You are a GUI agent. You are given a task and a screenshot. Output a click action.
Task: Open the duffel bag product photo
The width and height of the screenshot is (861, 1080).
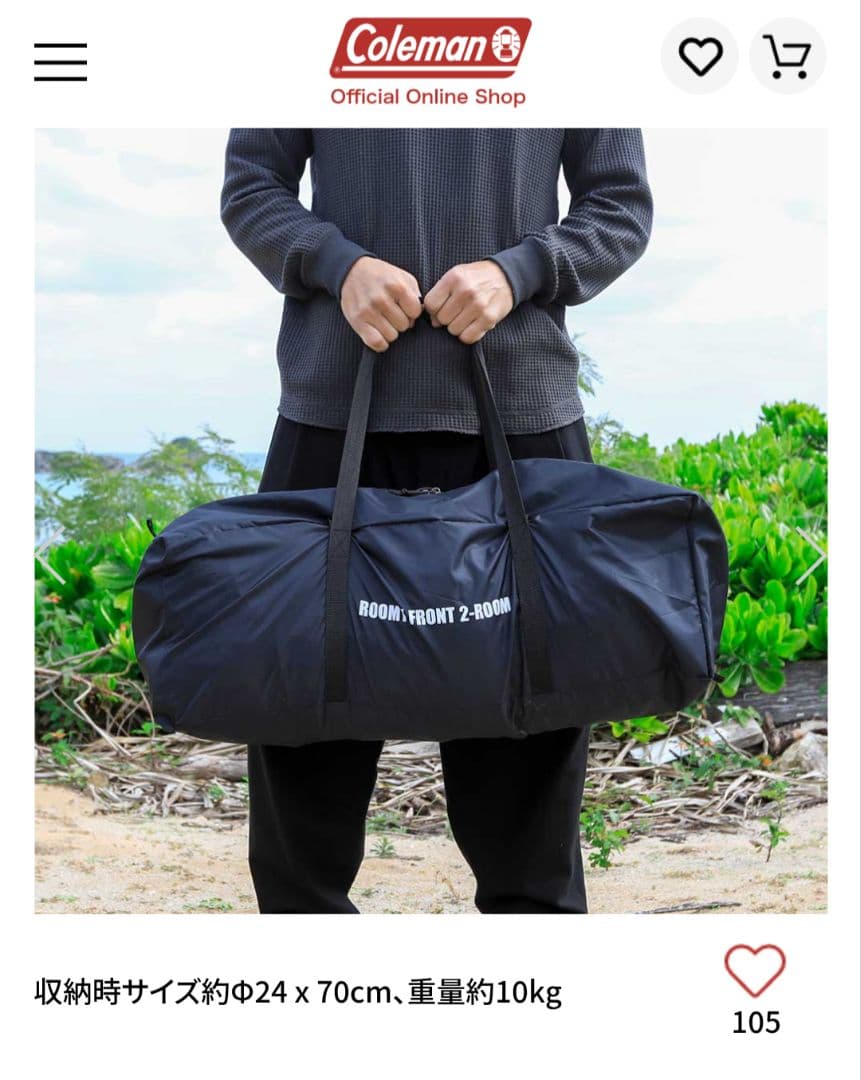pyautogui.click(x=430, y=520)
